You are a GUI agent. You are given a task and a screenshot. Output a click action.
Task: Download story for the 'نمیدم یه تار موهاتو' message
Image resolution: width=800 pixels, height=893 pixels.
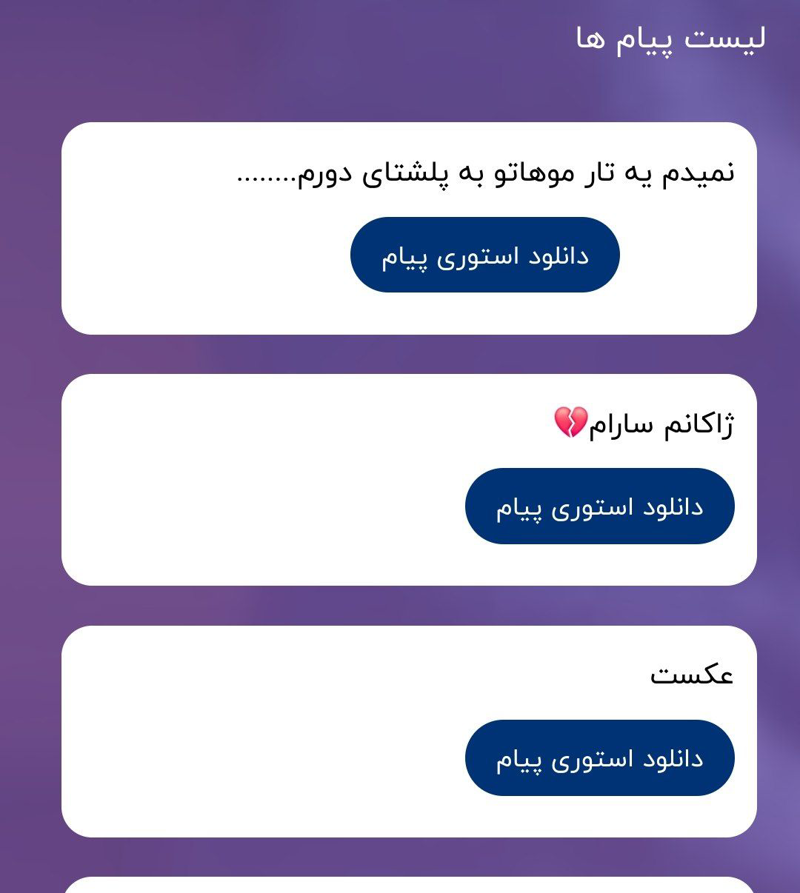[x=484, y=255]
